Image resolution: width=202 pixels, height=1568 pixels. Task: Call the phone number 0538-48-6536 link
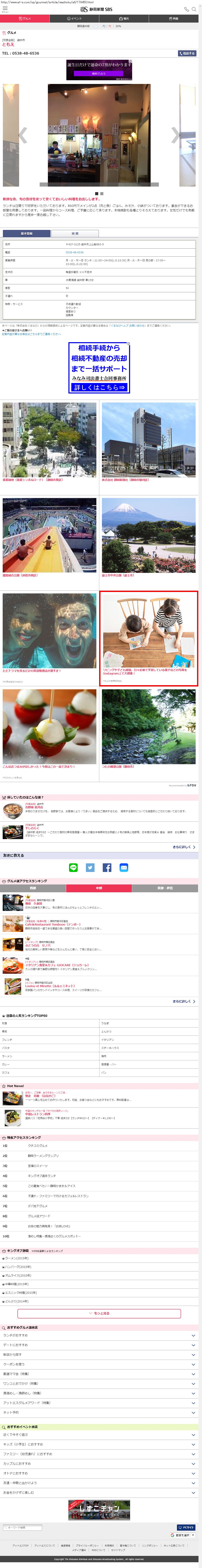coord(74,252)
